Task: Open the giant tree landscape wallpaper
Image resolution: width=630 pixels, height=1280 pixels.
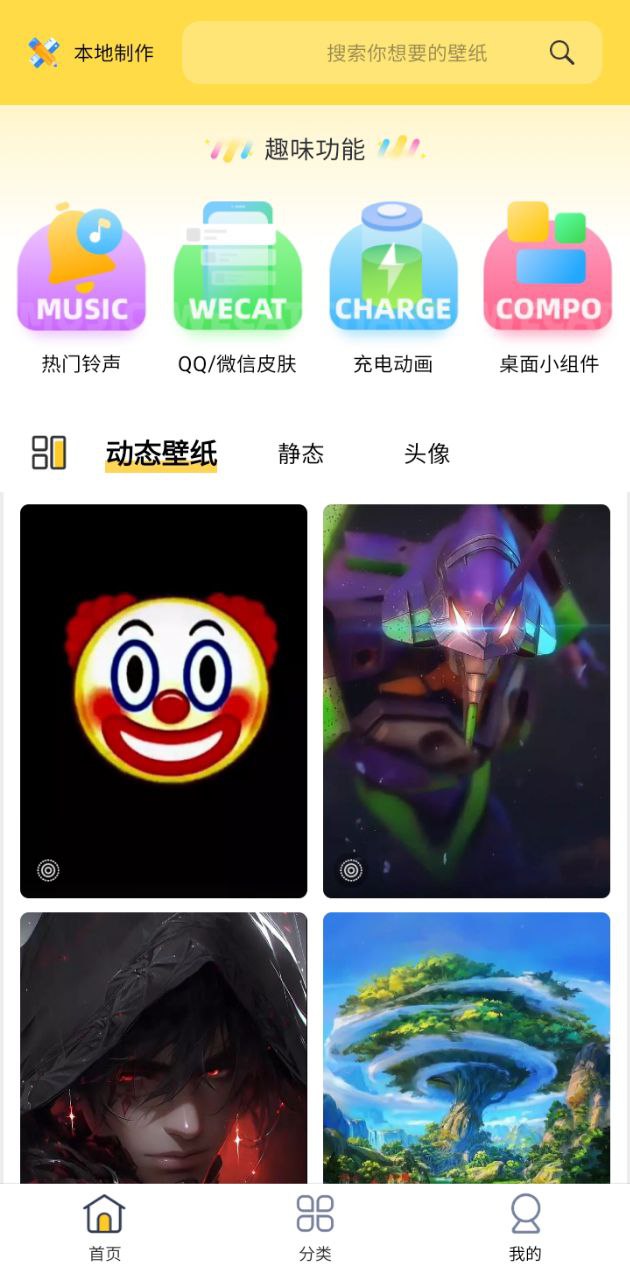Action: [x=466, y=1045]
